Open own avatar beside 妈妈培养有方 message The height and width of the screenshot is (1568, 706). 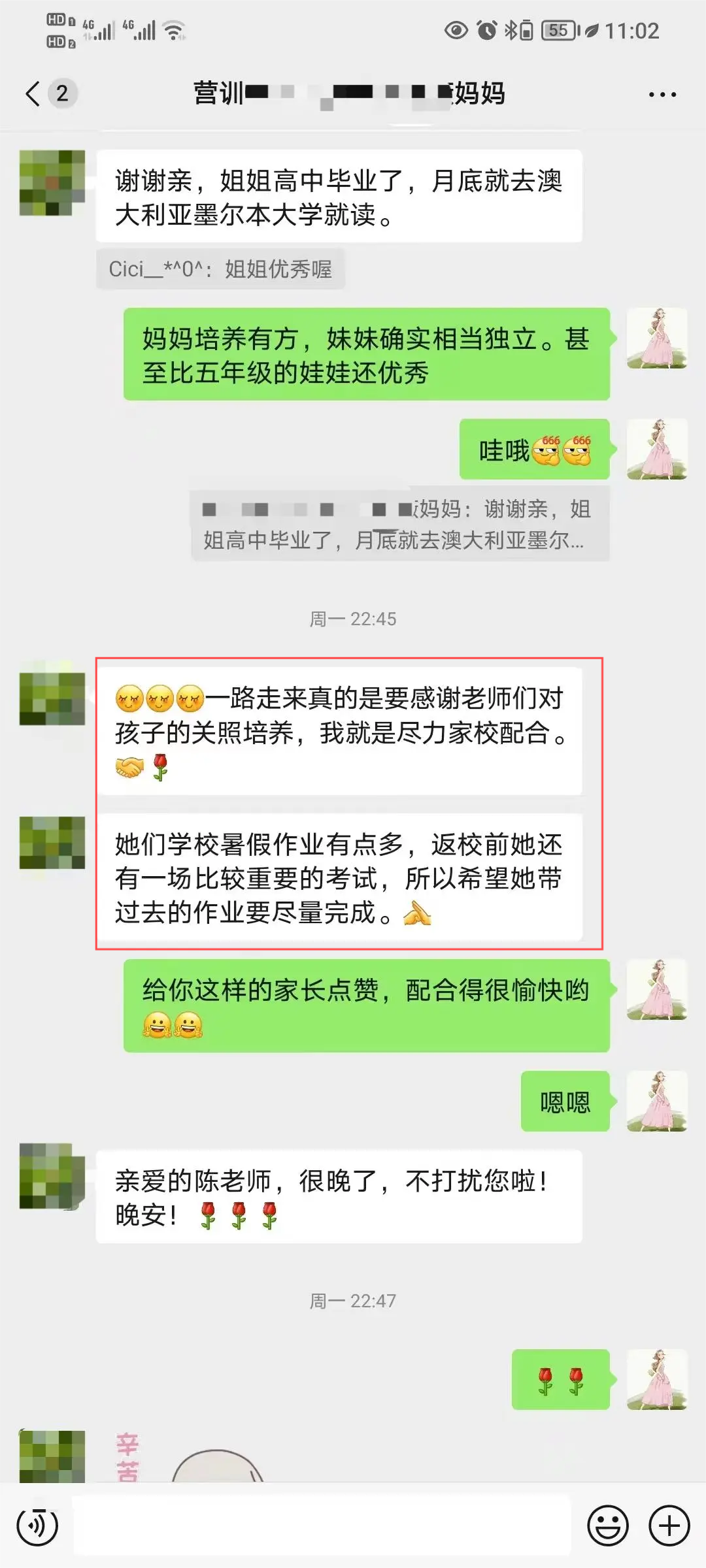(x=656, y=338)
